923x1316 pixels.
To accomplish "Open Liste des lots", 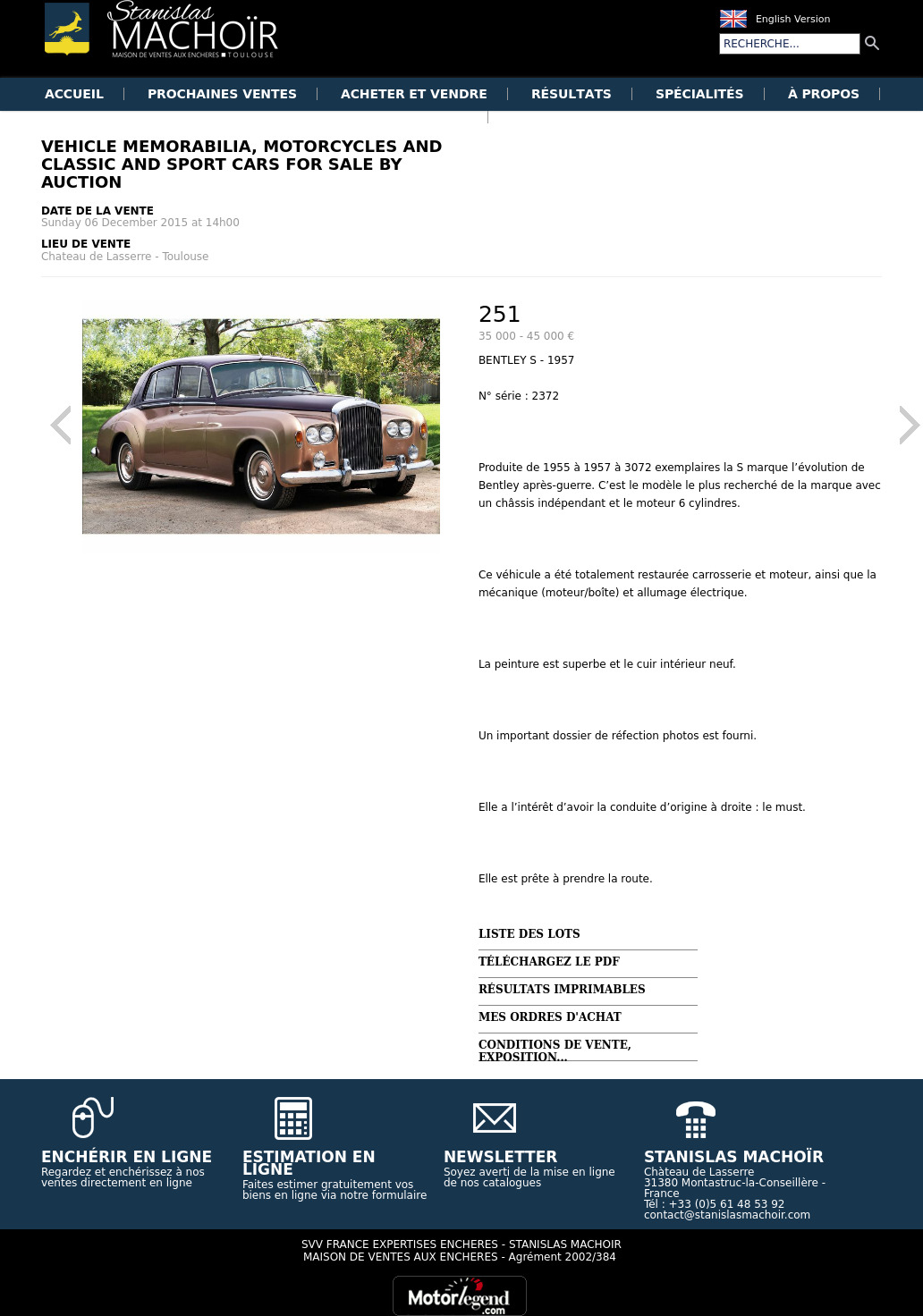I will point(529,933).
